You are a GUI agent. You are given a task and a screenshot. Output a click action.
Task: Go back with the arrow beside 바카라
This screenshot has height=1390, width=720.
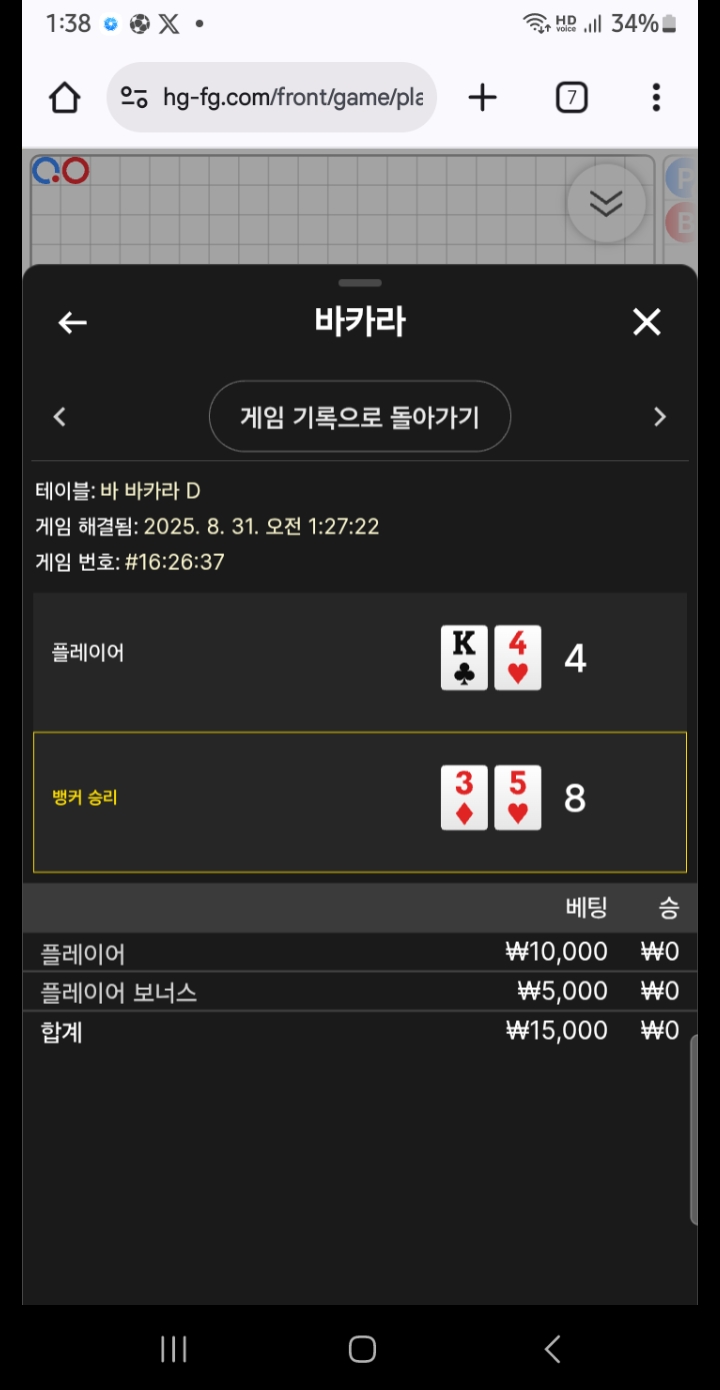point(72,322)
